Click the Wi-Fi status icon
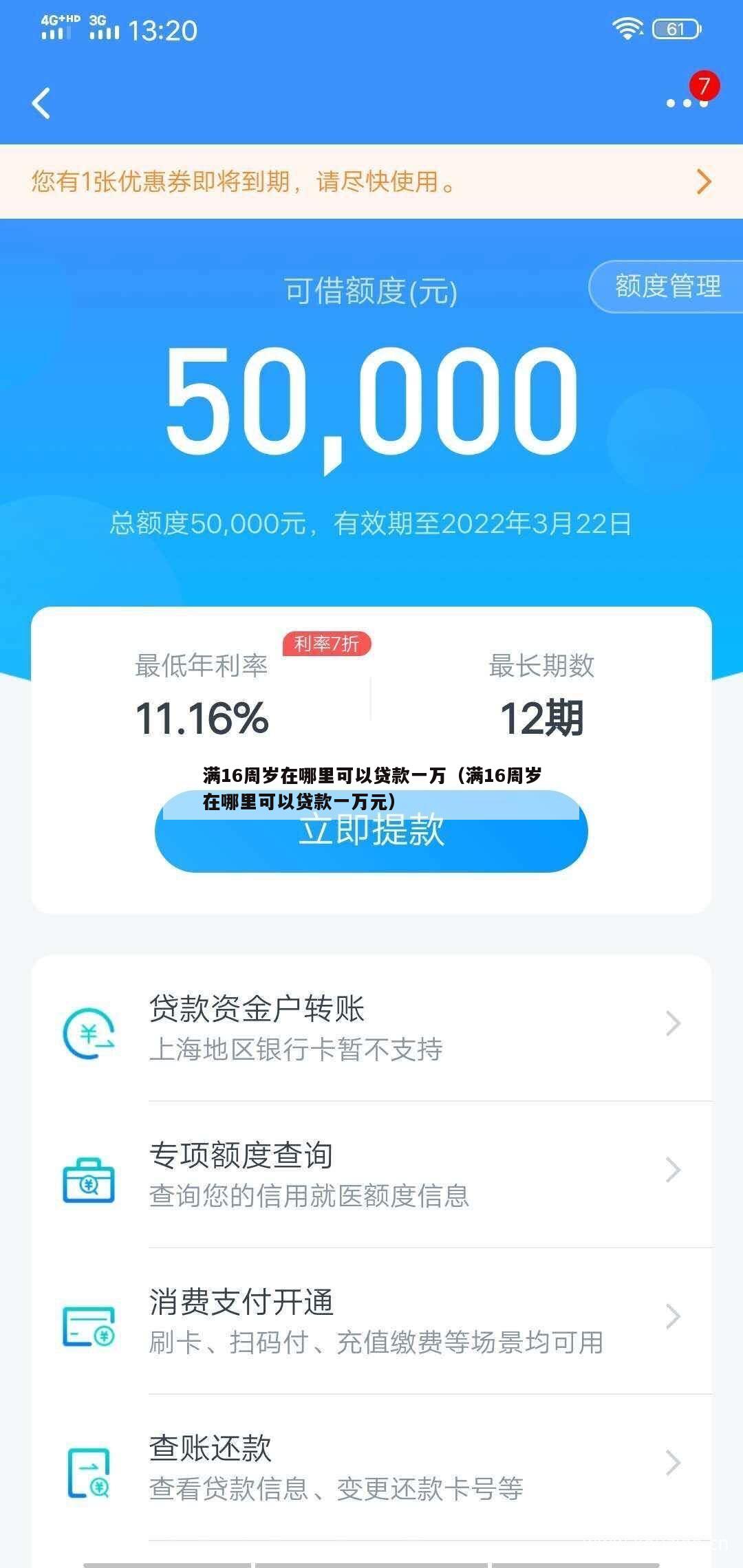 (x=627, y=29)
